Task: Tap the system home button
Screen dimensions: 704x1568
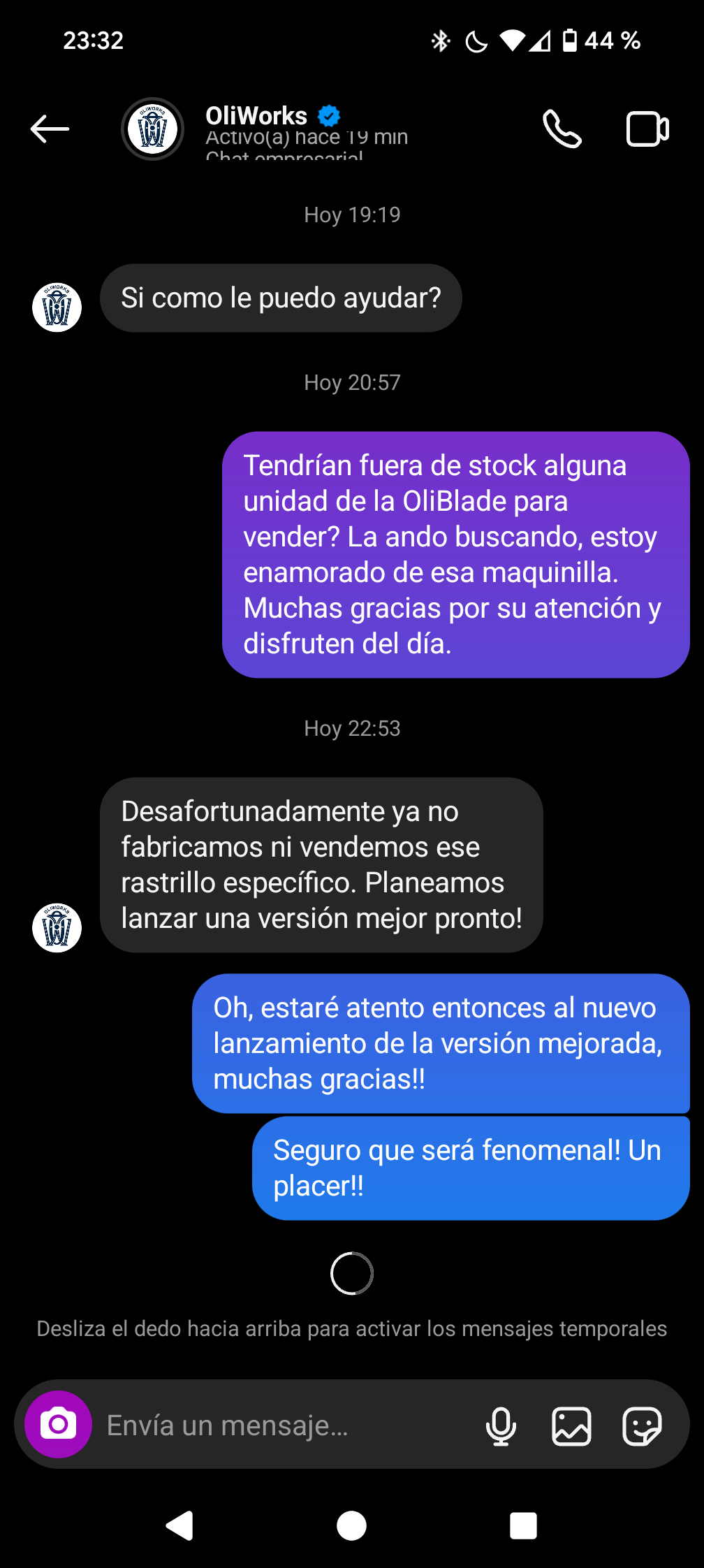Action: coord(351,1525)
